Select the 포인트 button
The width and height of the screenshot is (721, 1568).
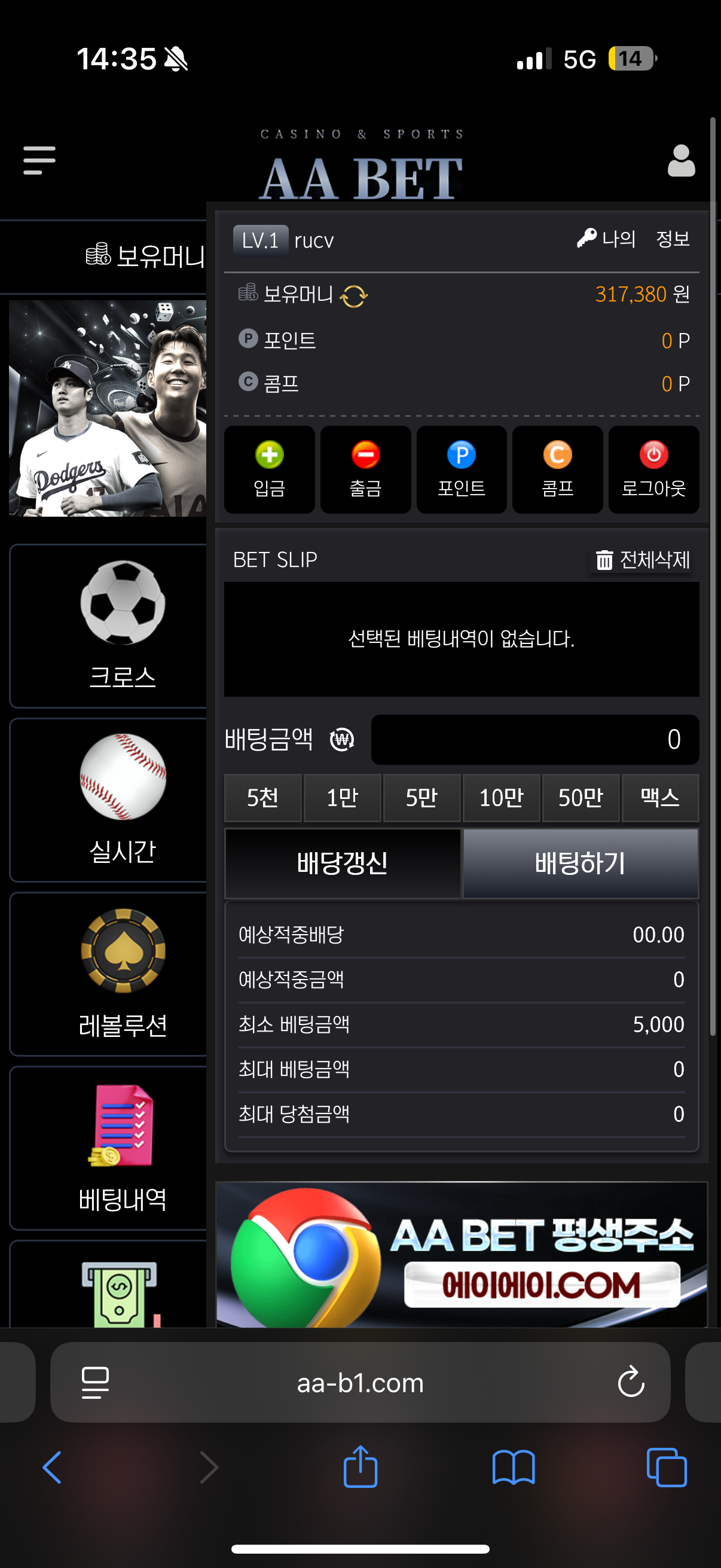461,469
